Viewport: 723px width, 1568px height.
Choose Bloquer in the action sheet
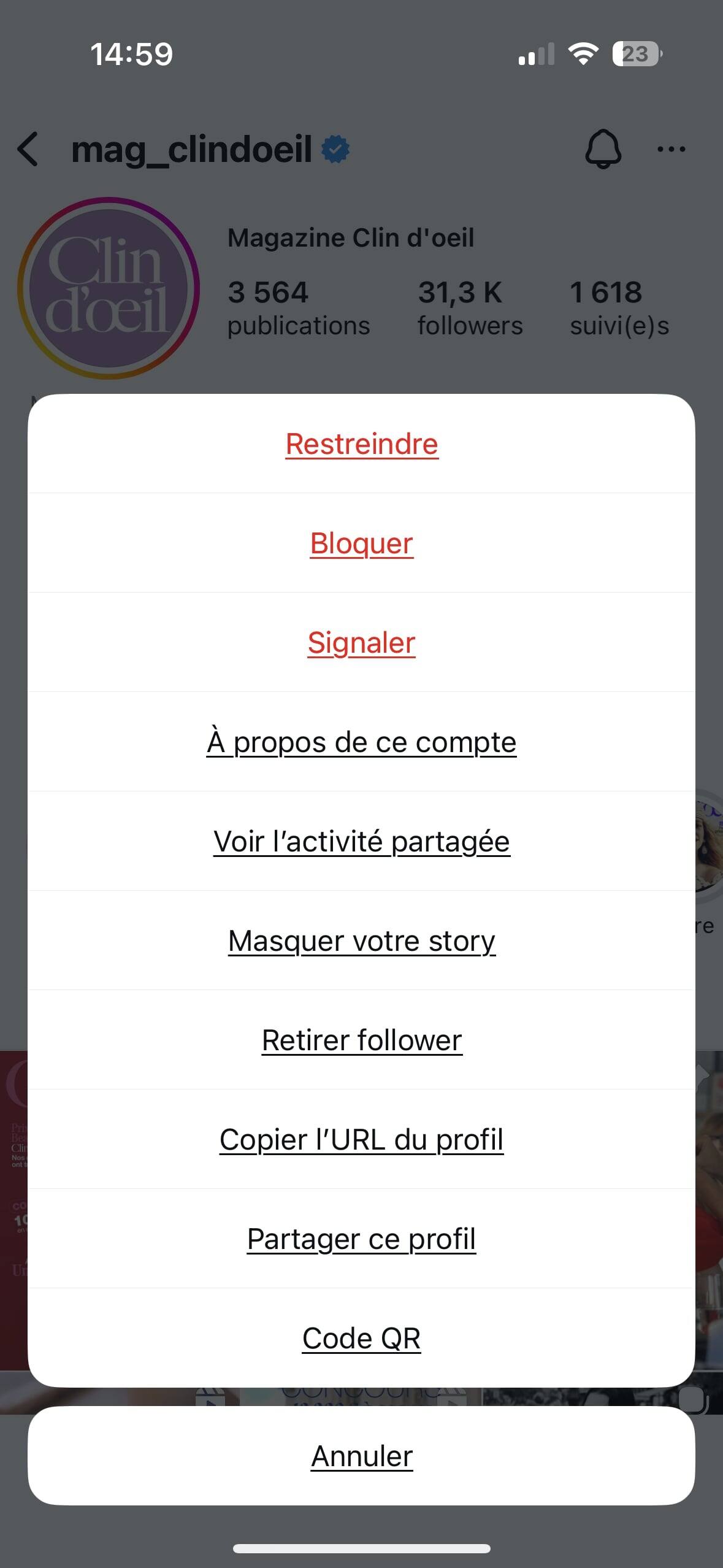(362, 544)
